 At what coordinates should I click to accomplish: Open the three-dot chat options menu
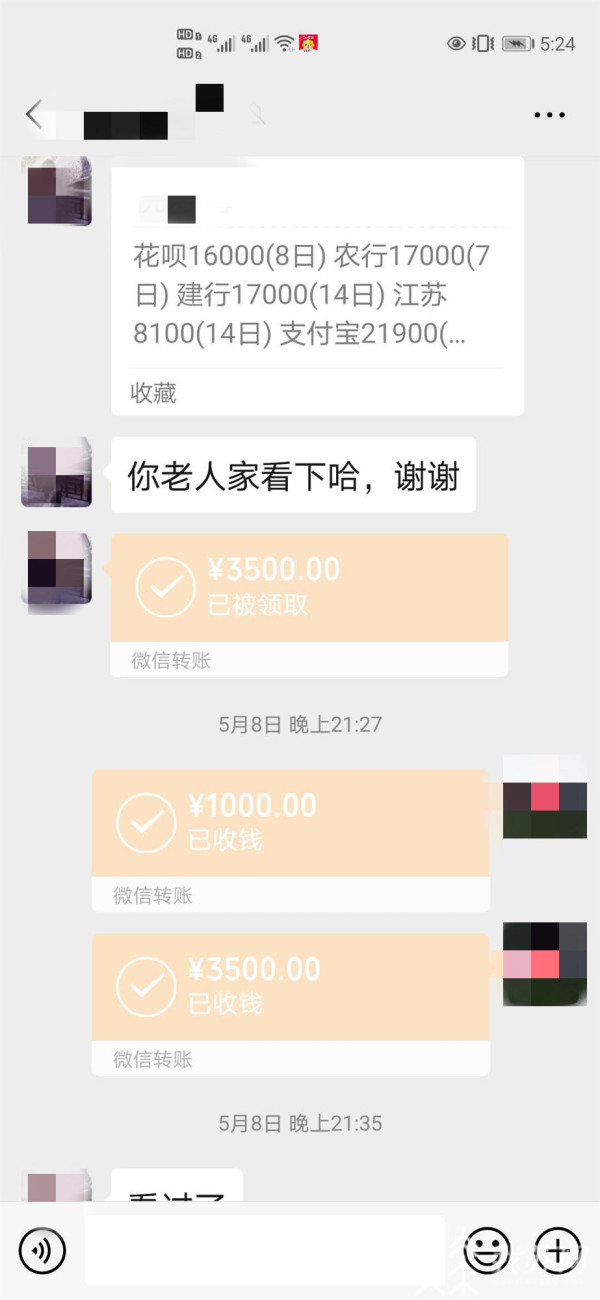point(549,115)
